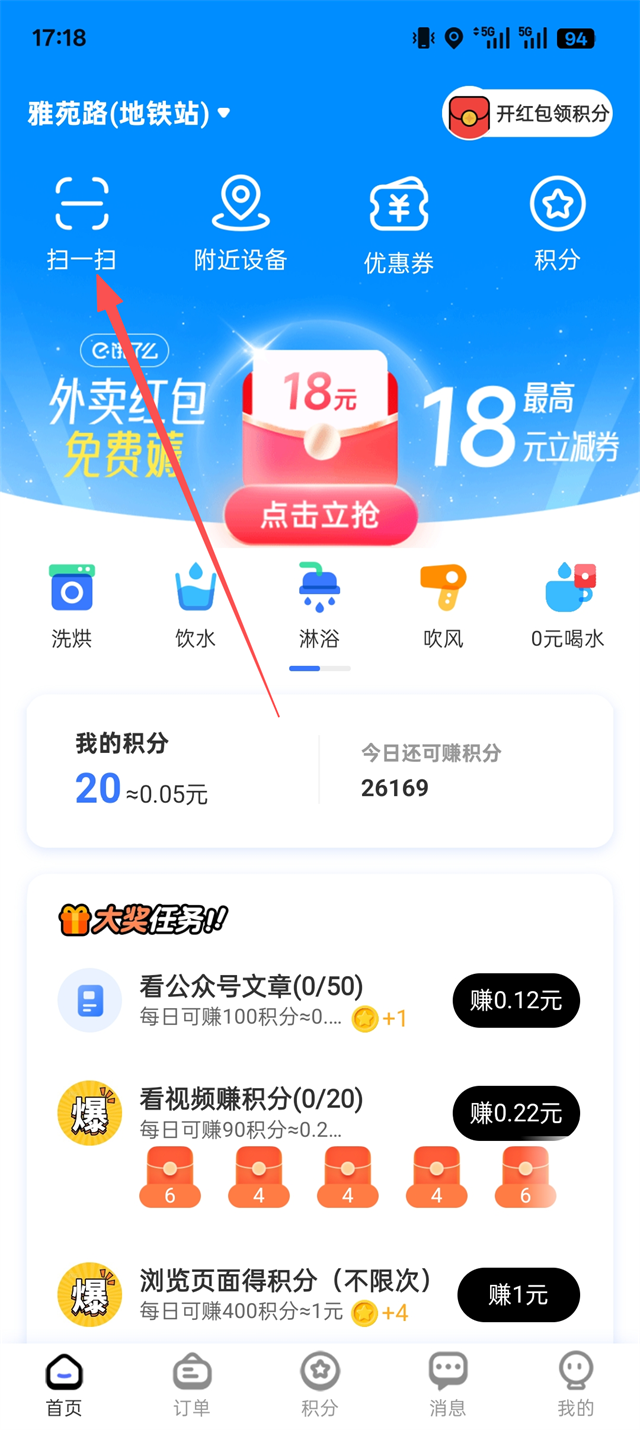Open 积分 shortcut with star icon
640x1430 pixels.
coord(557,223)
